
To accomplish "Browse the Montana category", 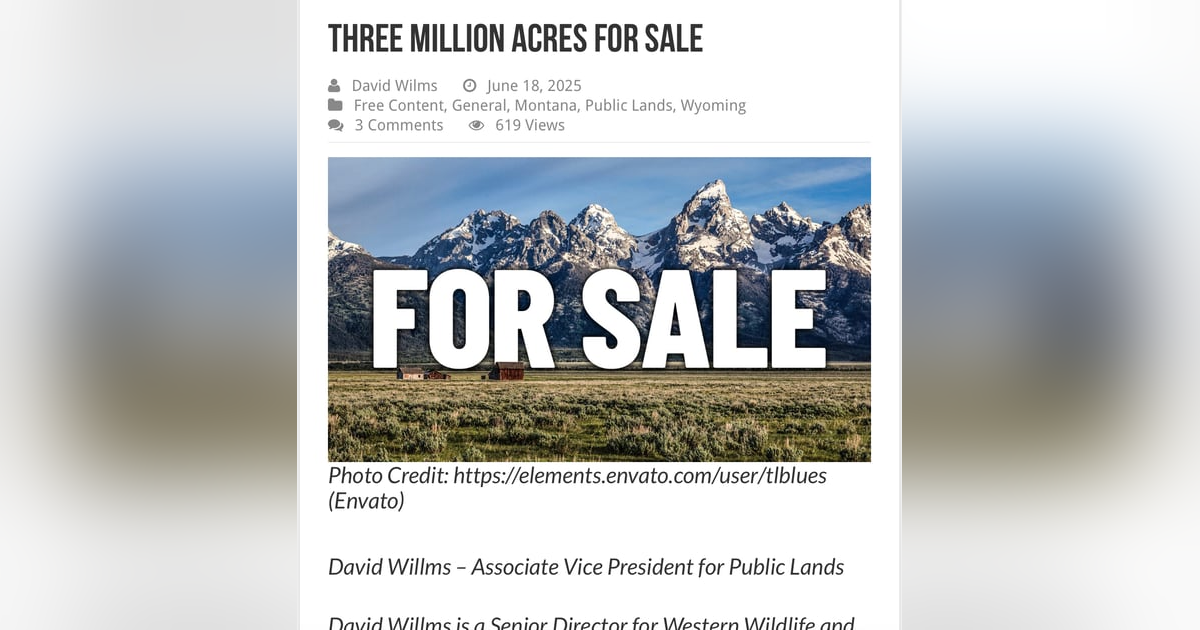I will 545,105.
